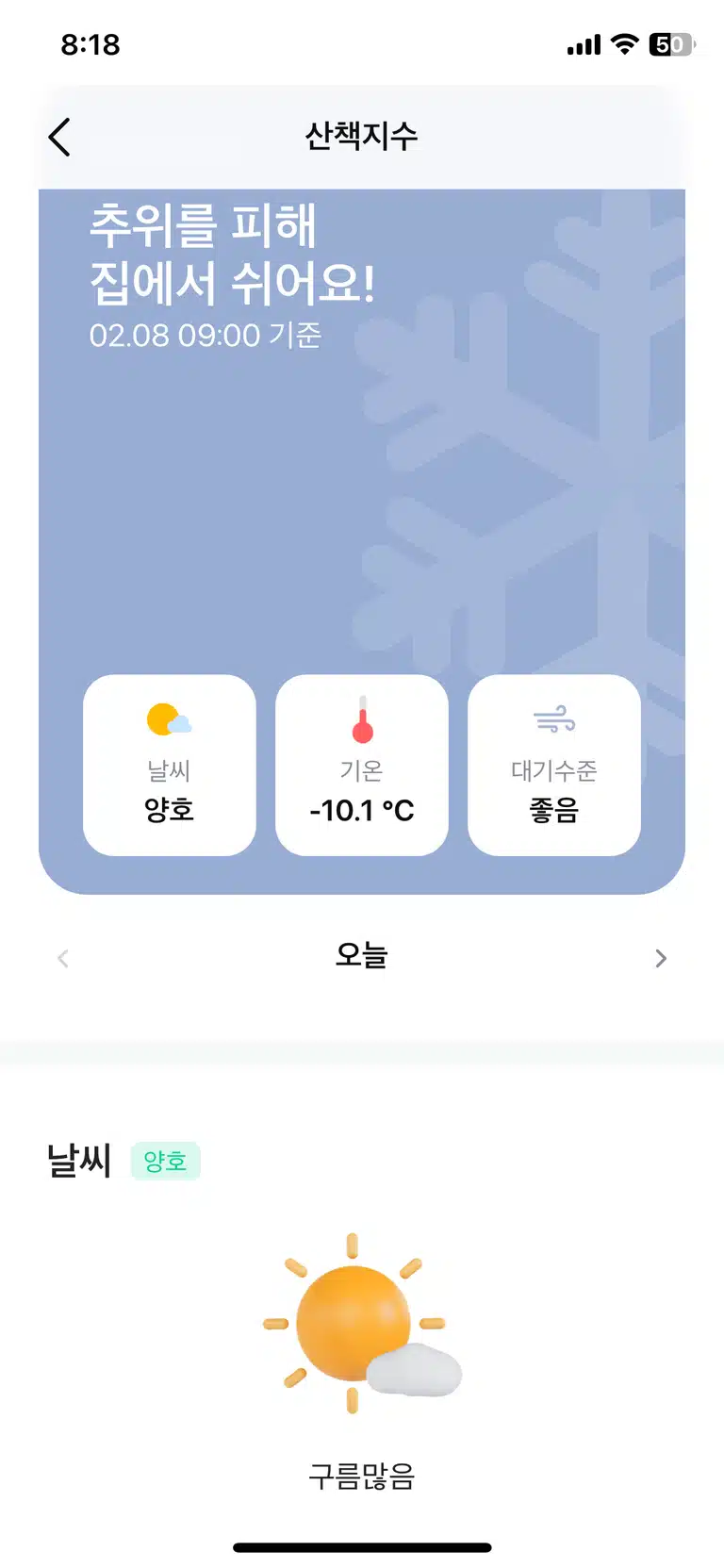Image resolution: width=724 pixels, height=1568 pixels.
Task: Go to the previous day before 오늘
Action: tap(63, 959)
